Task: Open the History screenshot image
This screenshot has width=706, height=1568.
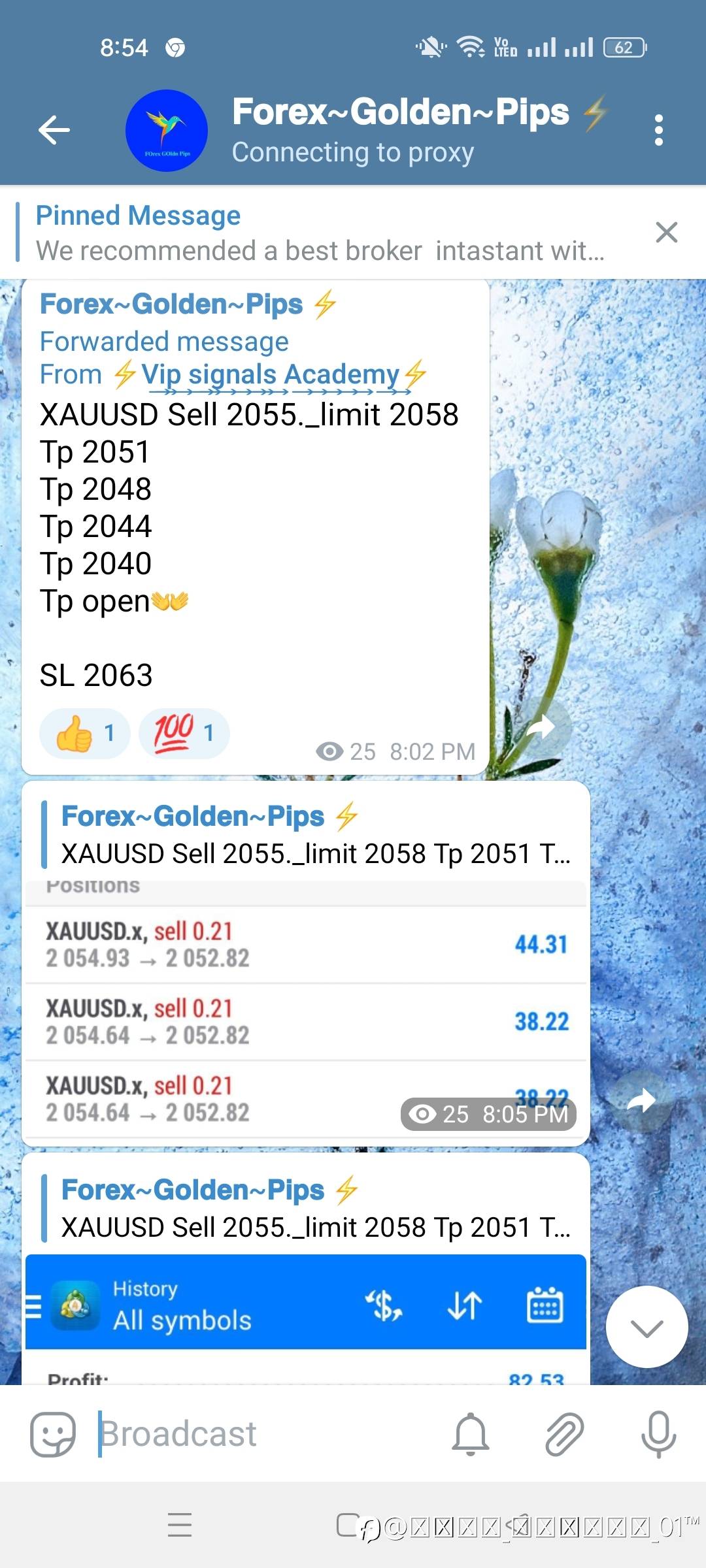Action: tap(305, 1318)
